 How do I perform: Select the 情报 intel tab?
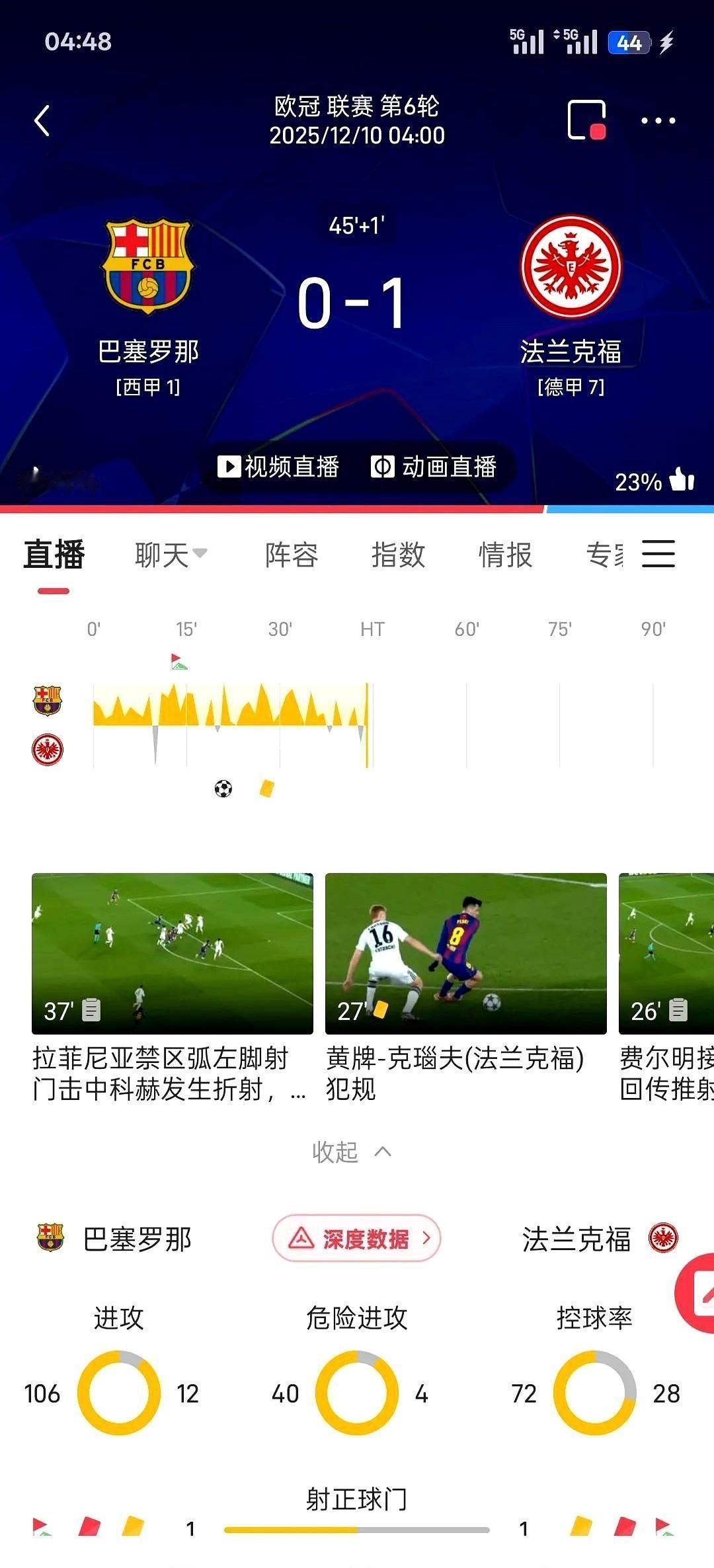click(x=506, y=556)
